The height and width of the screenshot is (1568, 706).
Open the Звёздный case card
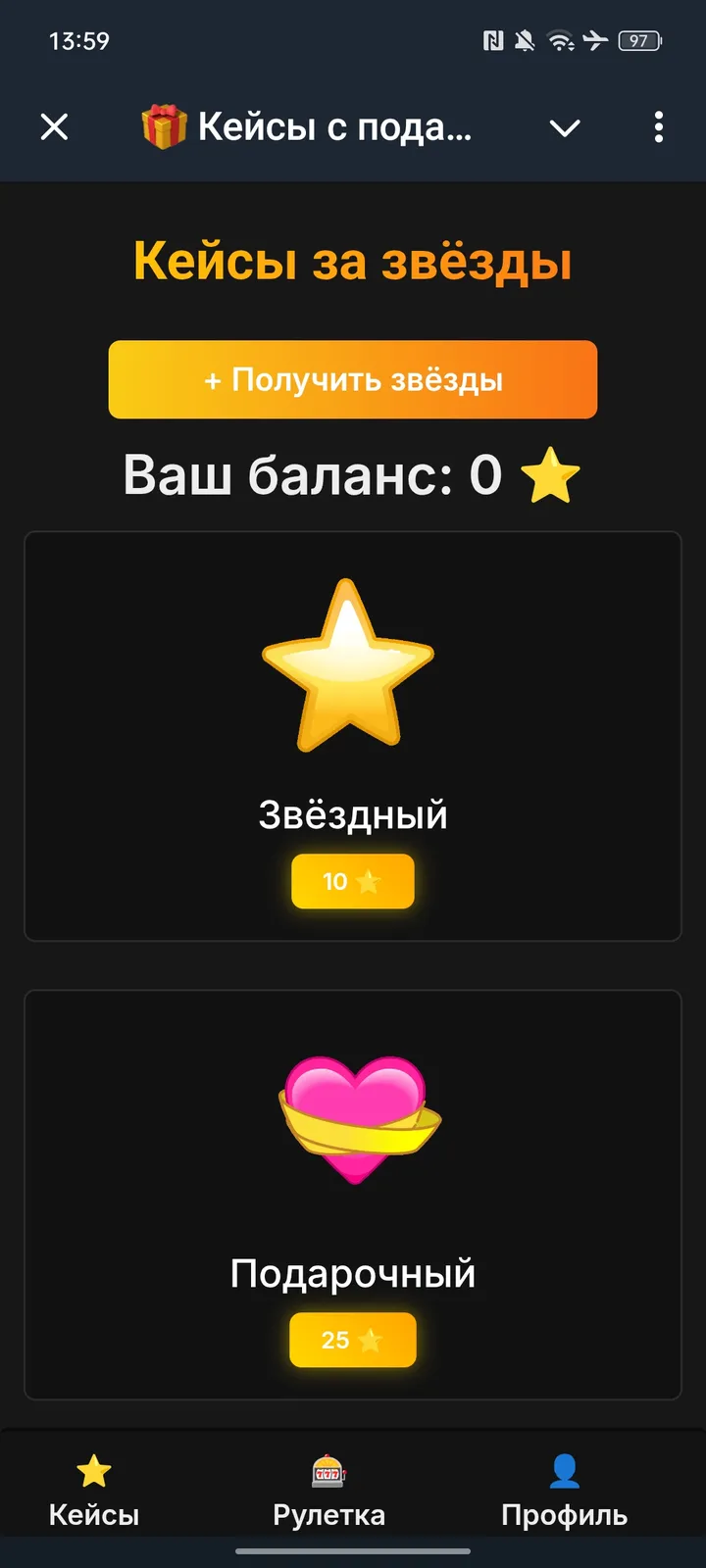351,686
